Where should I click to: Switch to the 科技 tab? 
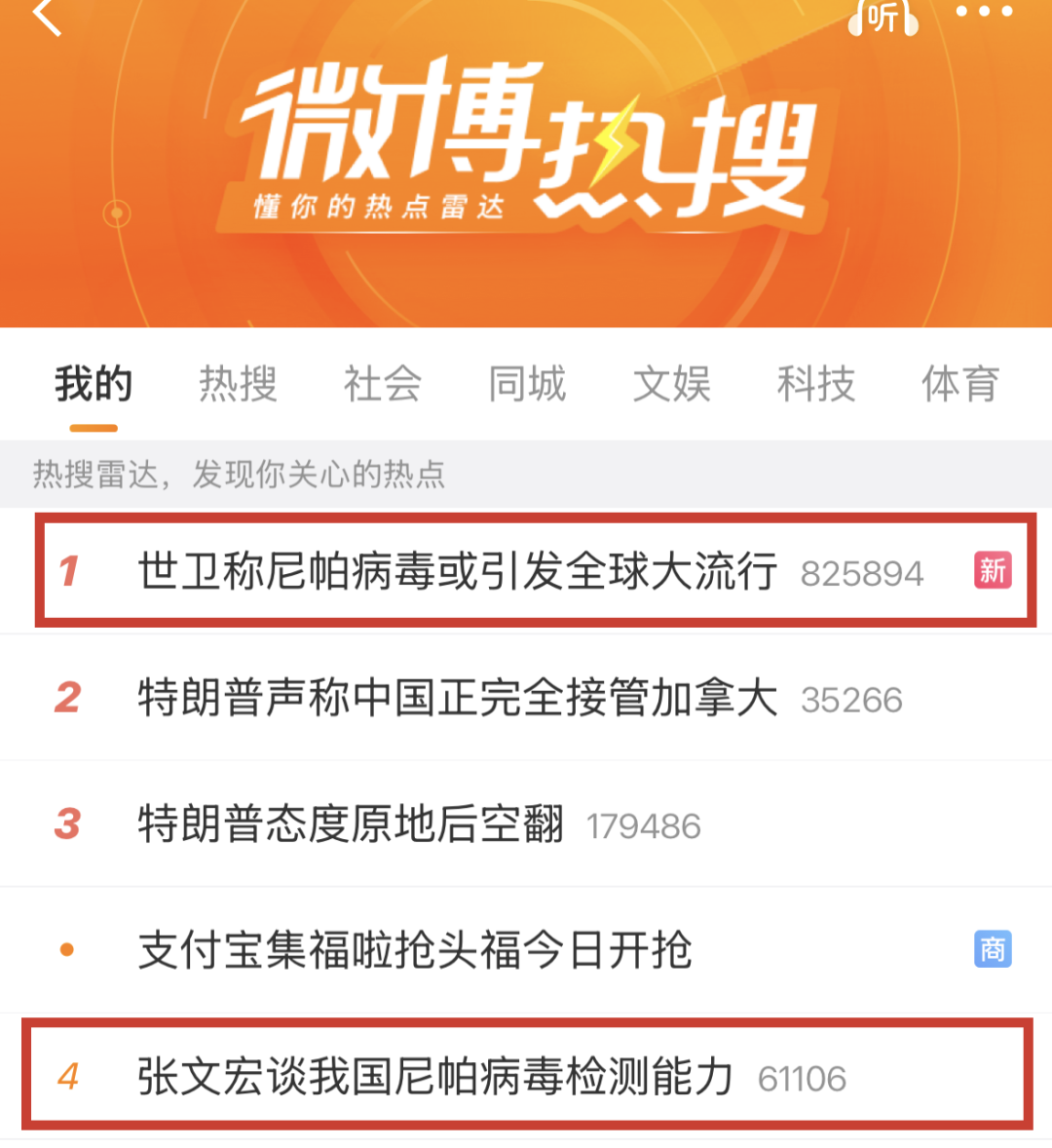[x=816, y=384]
